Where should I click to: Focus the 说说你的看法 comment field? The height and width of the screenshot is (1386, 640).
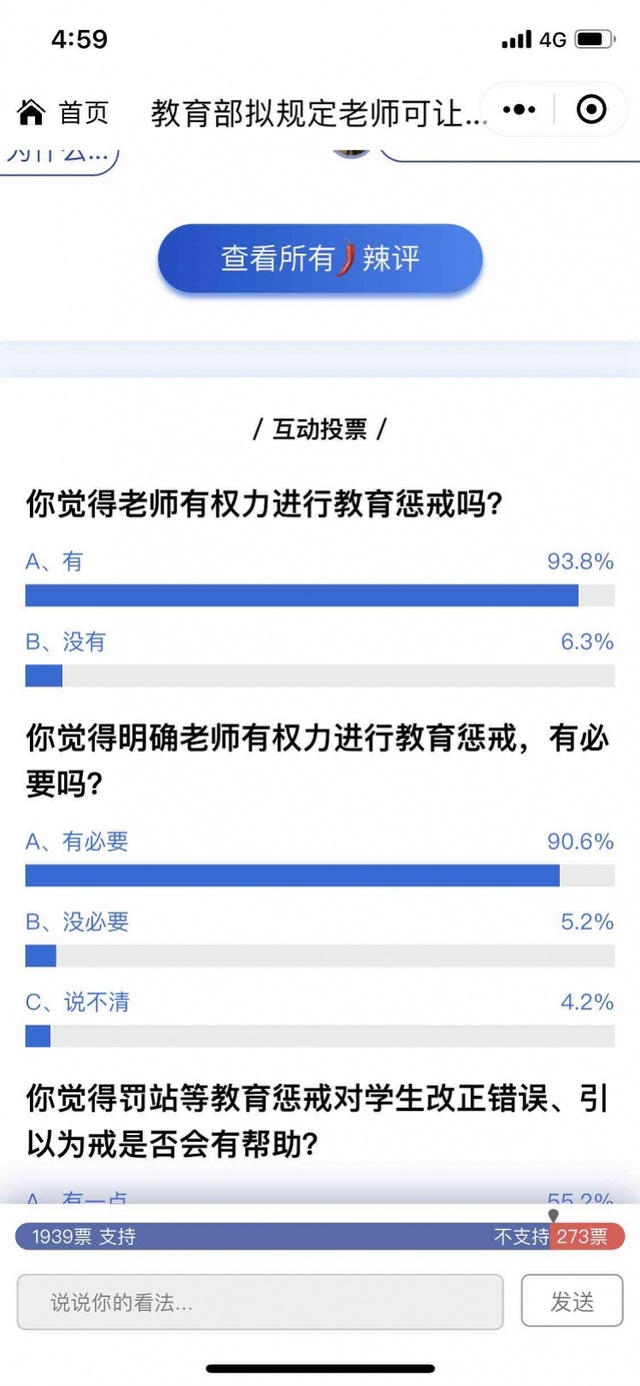[x=260, y=1302]
